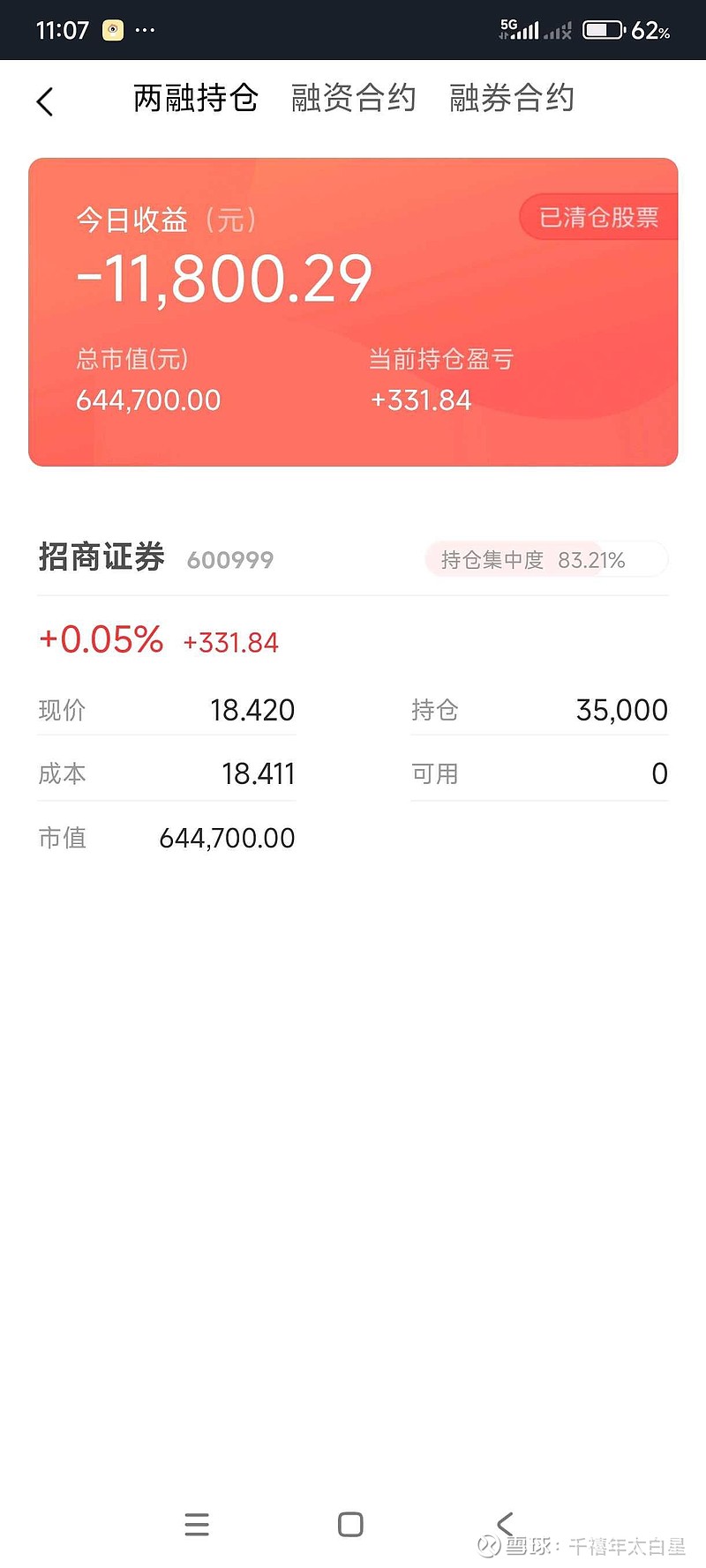Tap the today's profit value -11,800.29
The image size is (706, 1568).
click(222, 277)
